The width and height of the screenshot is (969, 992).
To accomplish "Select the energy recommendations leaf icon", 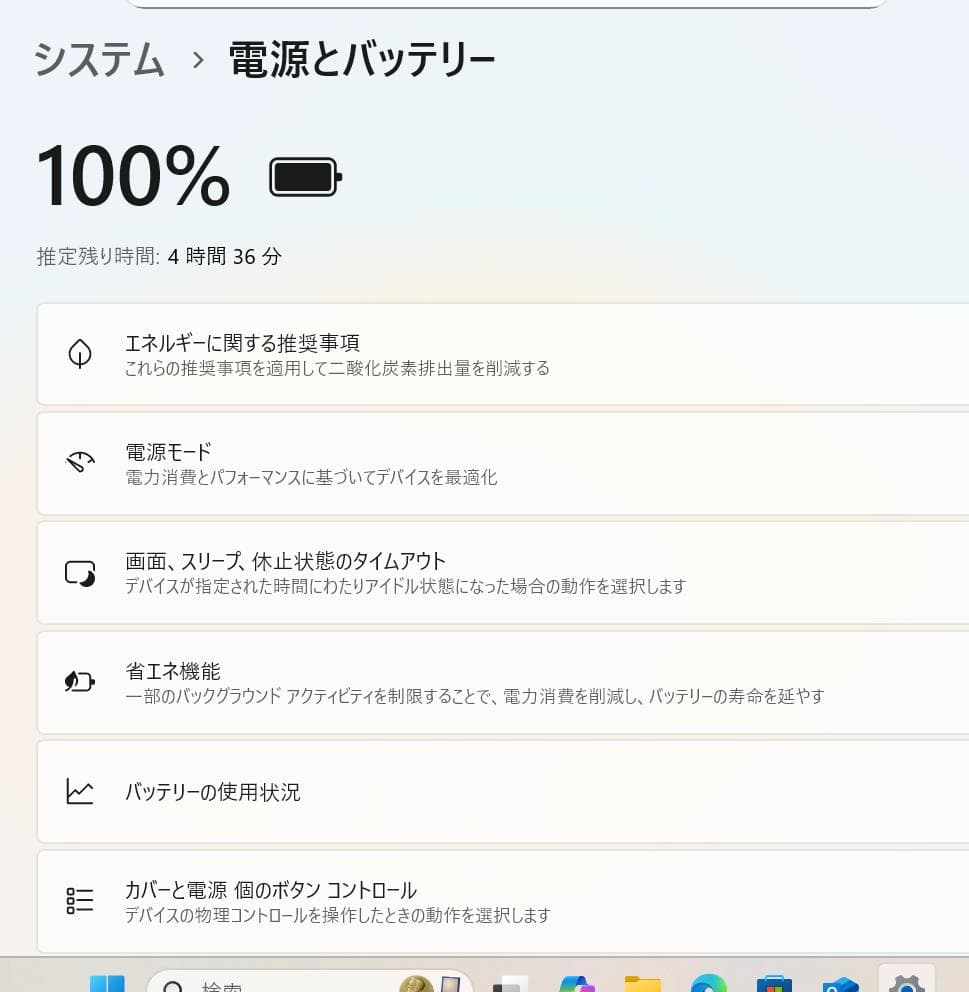I will pos(80,354).
